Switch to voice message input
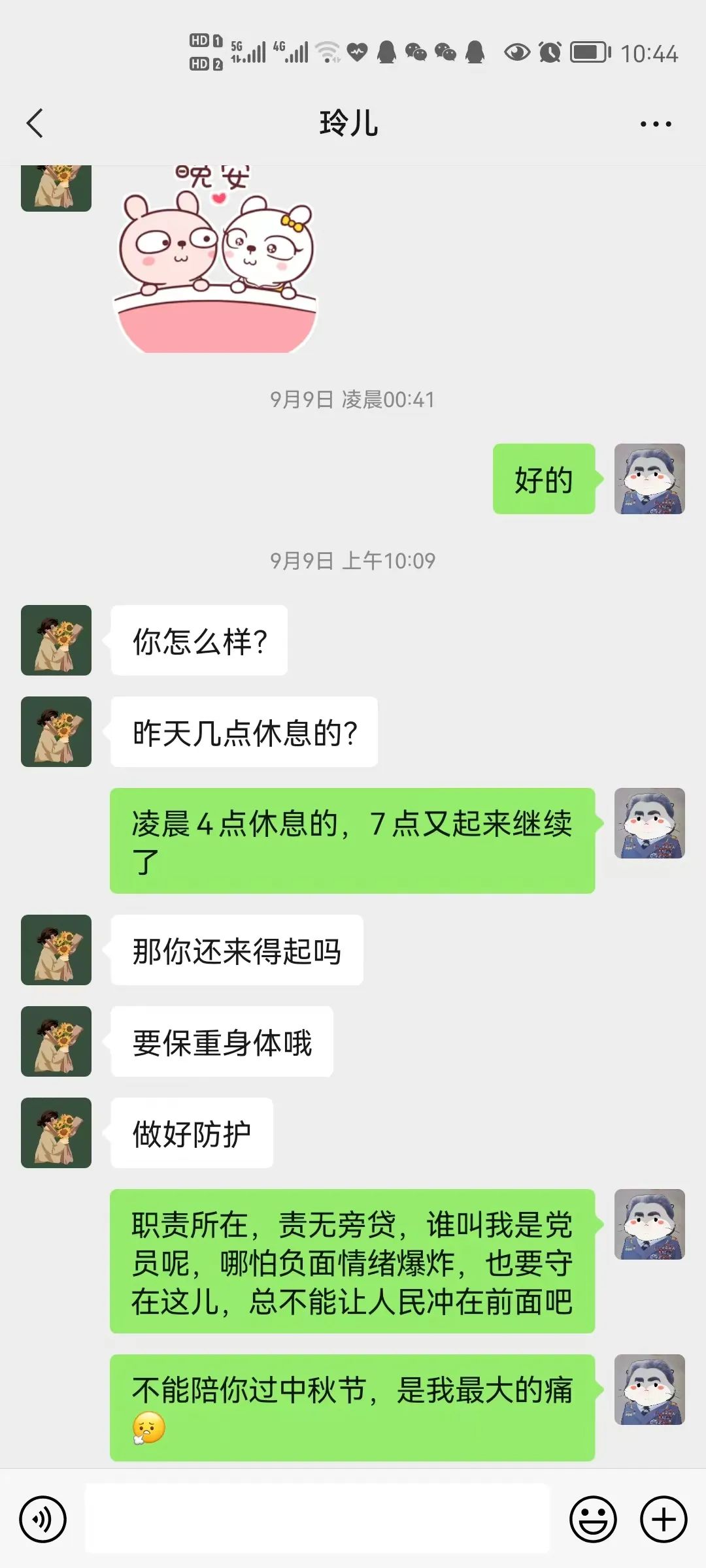The image size is (706, 1568). pos(43,1519)
